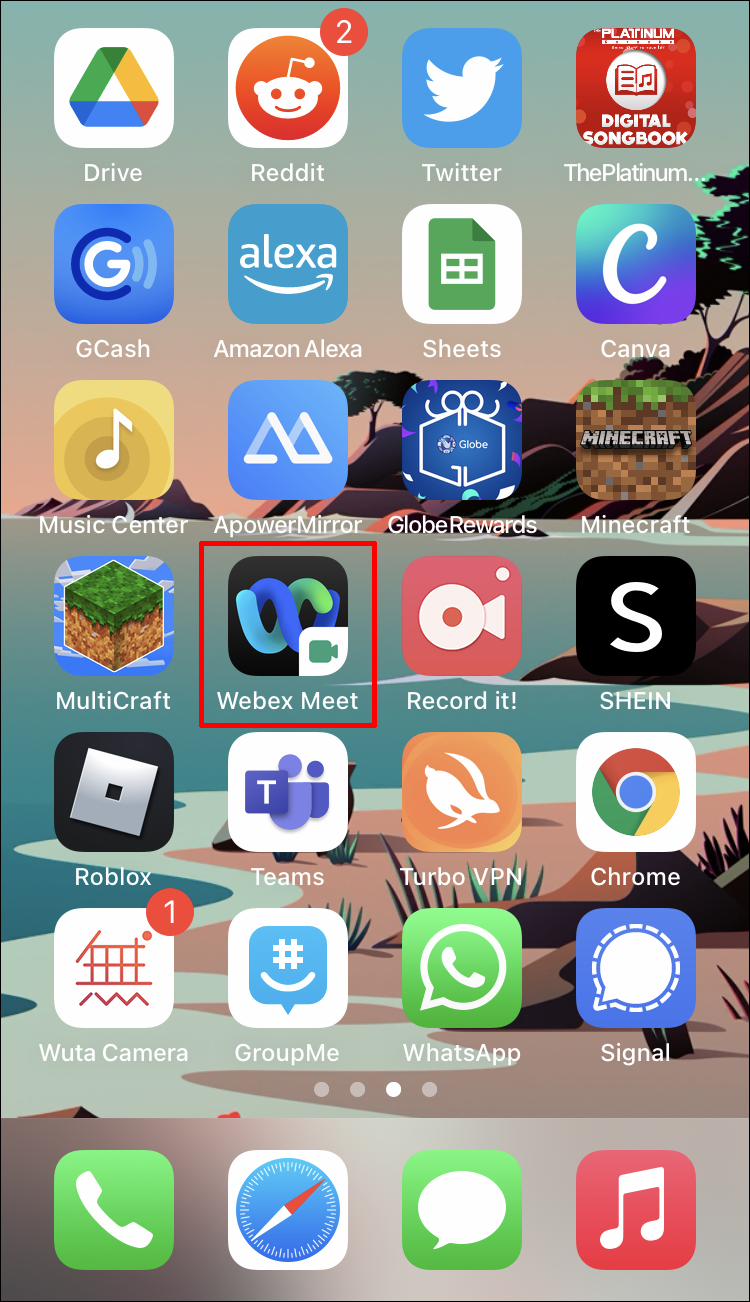Open the Phone app in the dock
This screenshot has height=1302, width=750.
click(x=114, y=1210)
